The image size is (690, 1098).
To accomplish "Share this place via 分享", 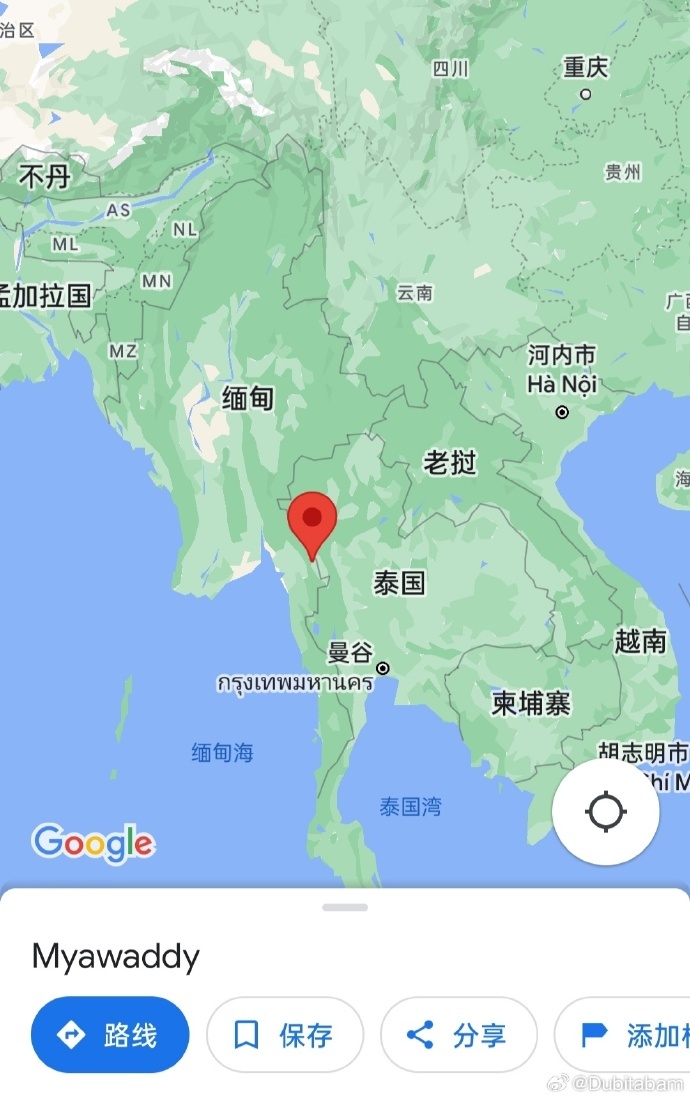I will pyautogui.click(x=459, y=1034).
